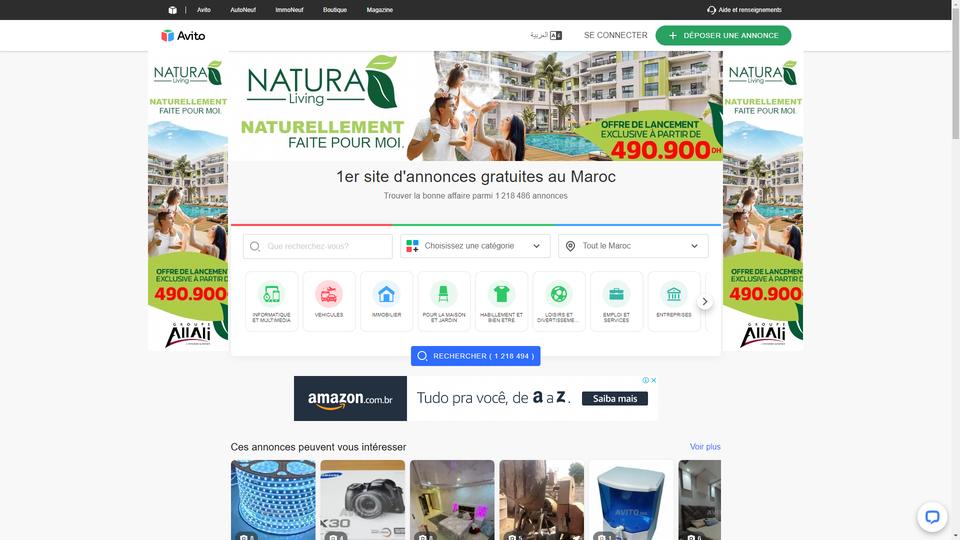Select the Informatique et Multimédia category

pos(271,301)
